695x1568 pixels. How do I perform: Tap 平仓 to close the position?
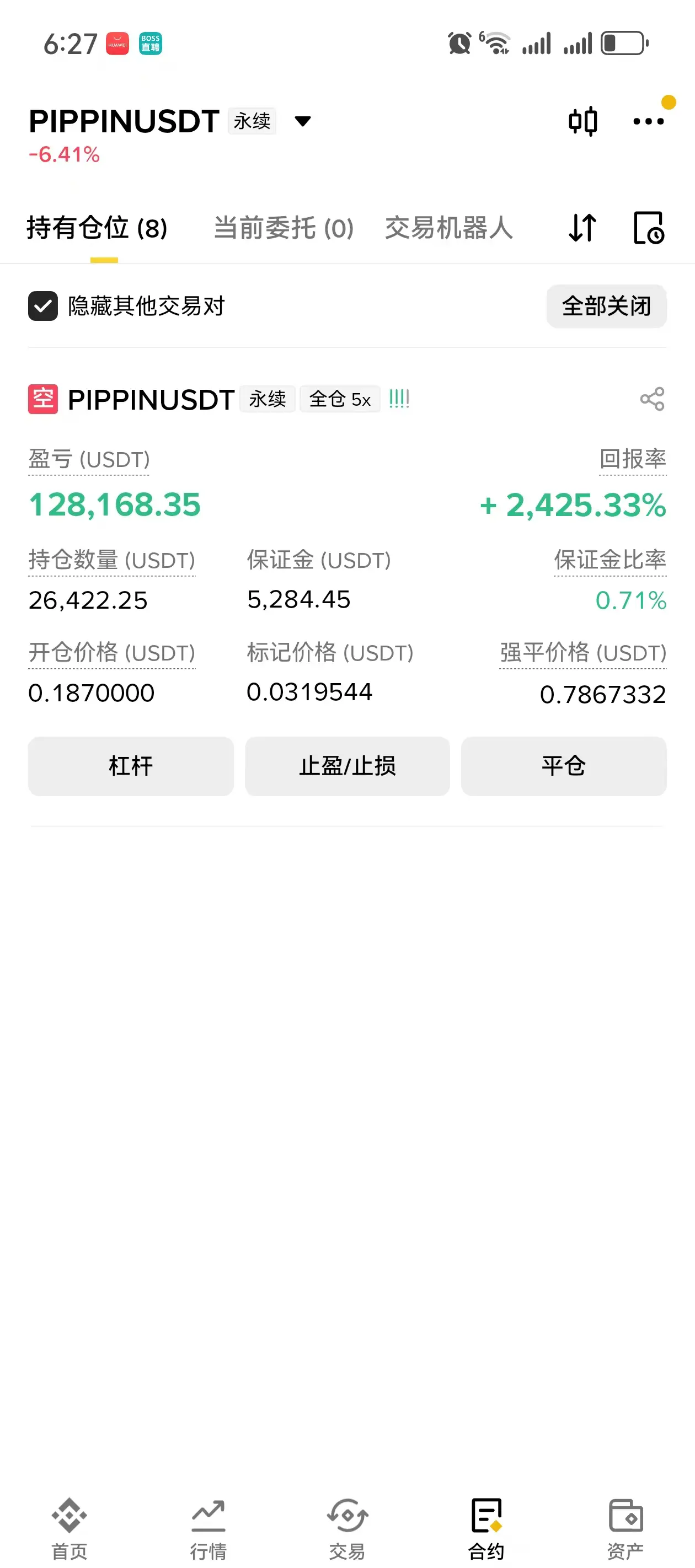(563, 766)
